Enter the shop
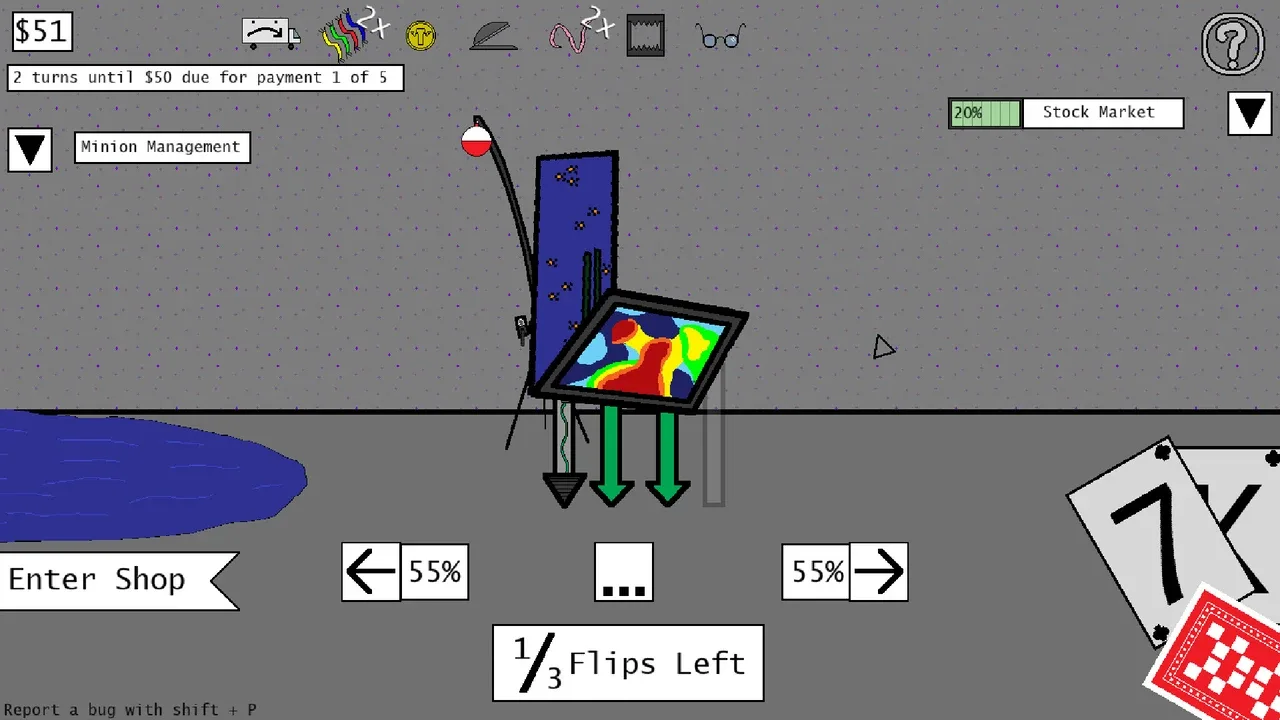This screenshot has height=720, width=1280. pyautogui.click(x=110, y=580)
